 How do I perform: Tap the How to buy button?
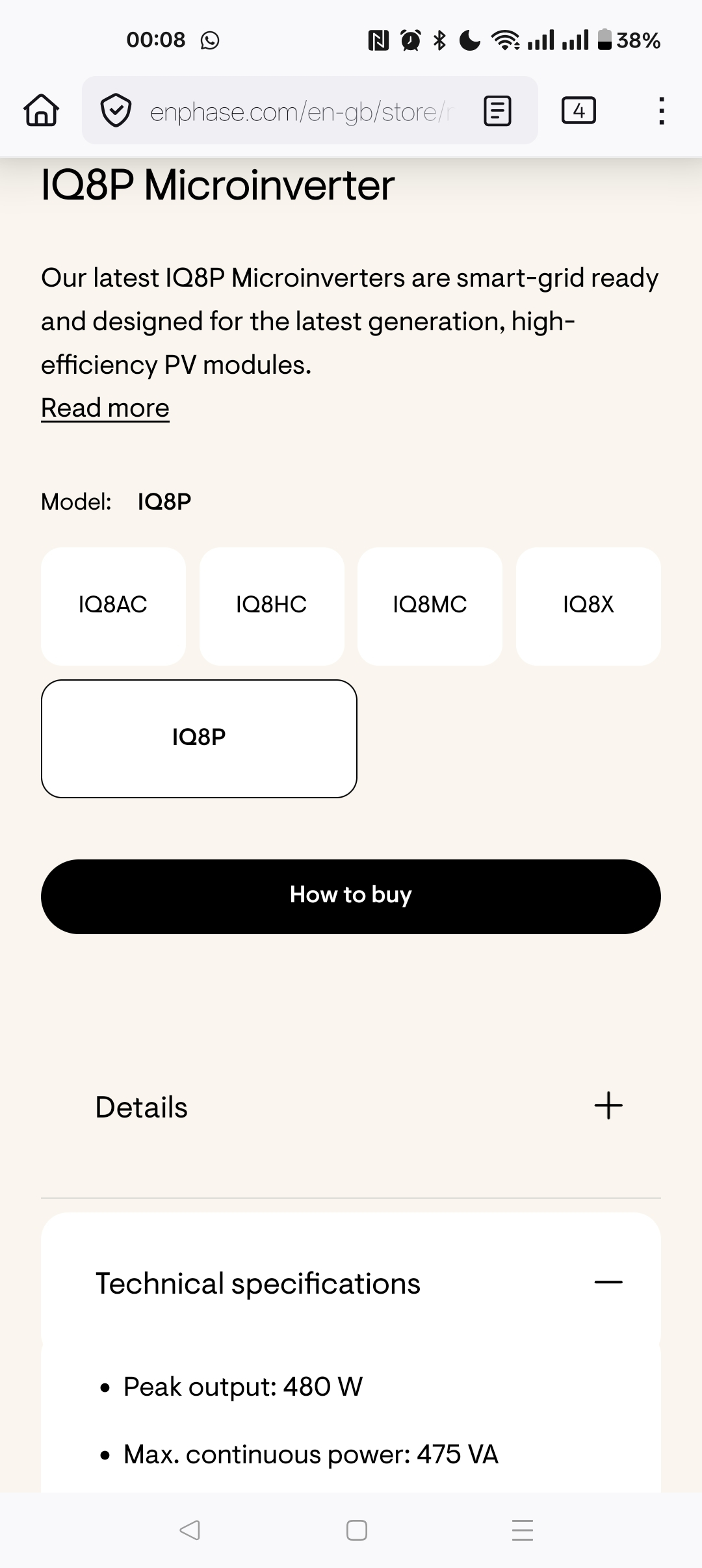point(351,896)
